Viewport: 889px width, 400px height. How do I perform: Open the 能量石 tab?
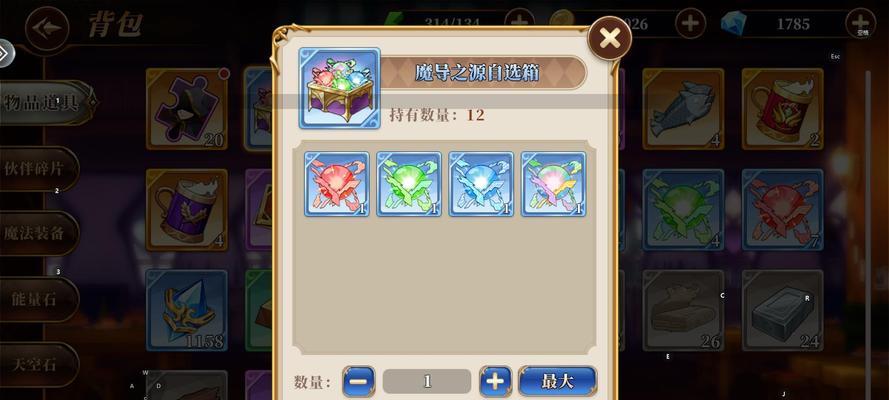[x=40, y=299]
